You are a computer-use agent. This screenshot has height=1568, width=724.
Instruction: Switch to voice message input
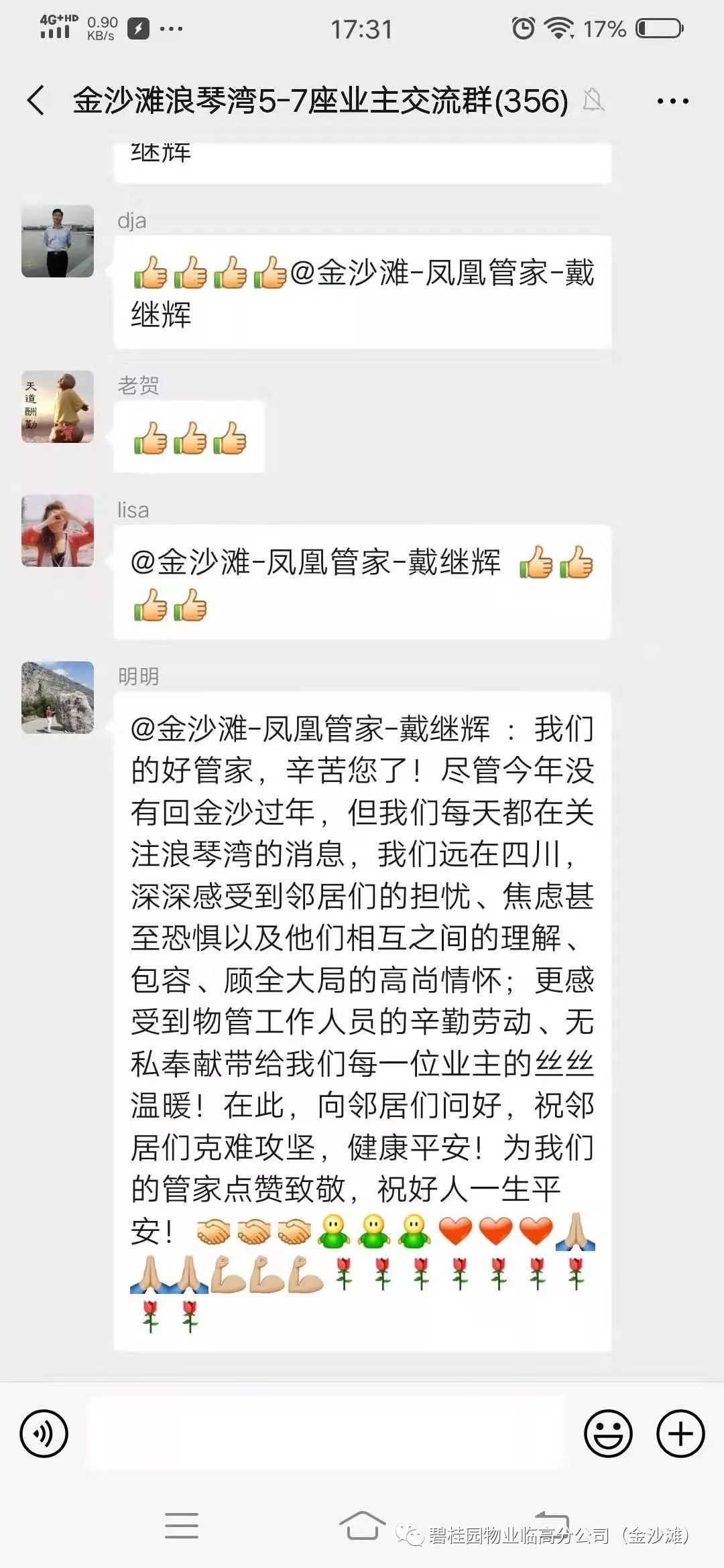pyautogui.click(x=44, y=1434)
